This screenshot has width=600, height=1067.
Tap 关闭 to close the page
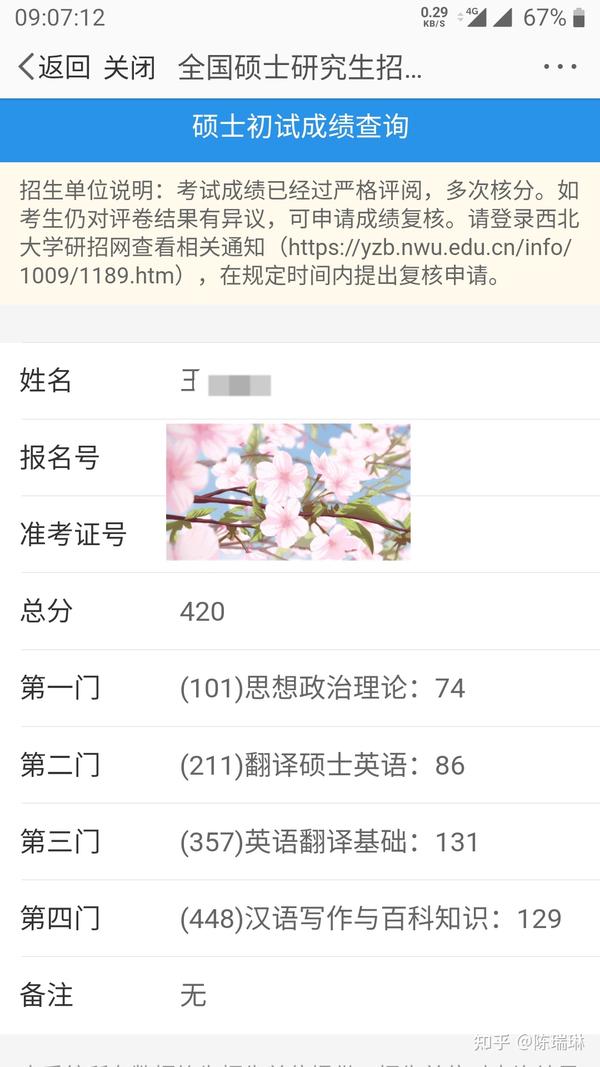pyautogui.click(x=129, y=67)
